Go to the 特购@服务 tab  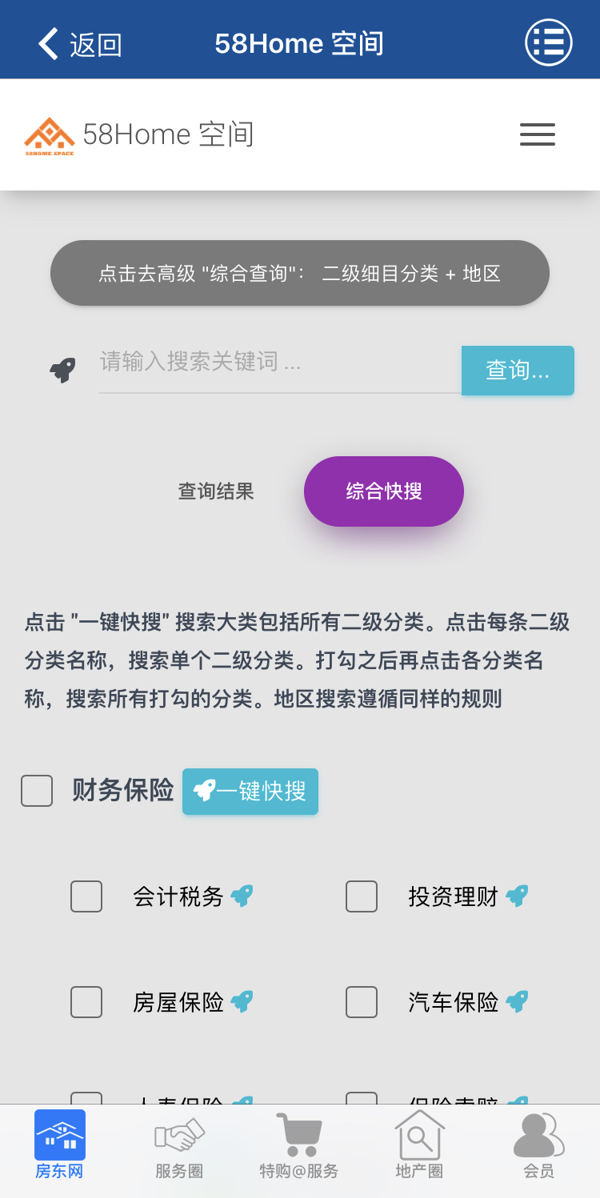click(x=299, y=1147)
